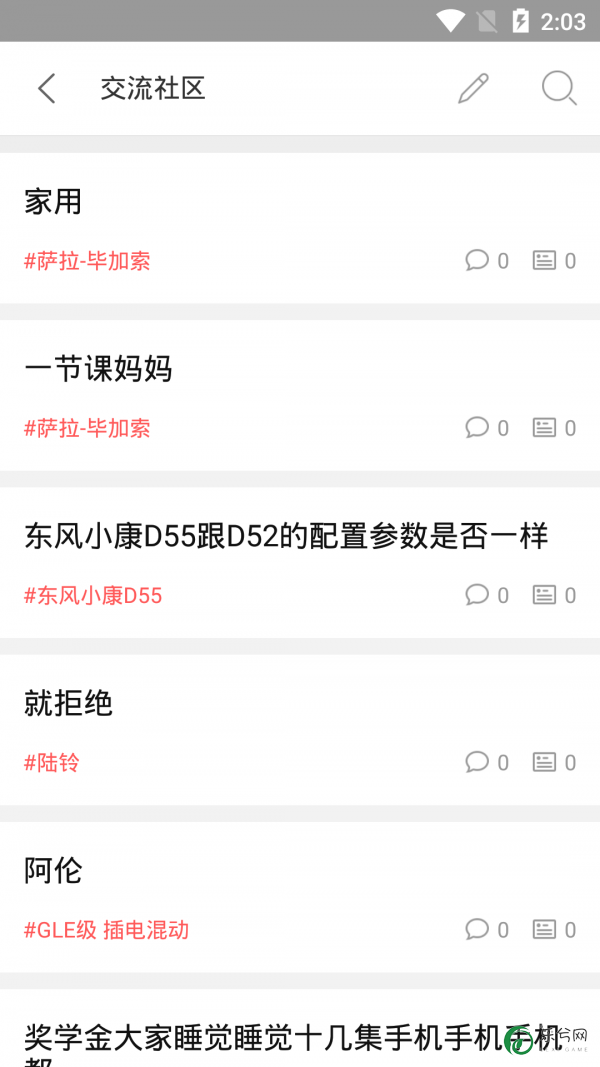Open the post about 东风小康D55跟D52
Screen dimensions: 600x1067
(286, 536)
